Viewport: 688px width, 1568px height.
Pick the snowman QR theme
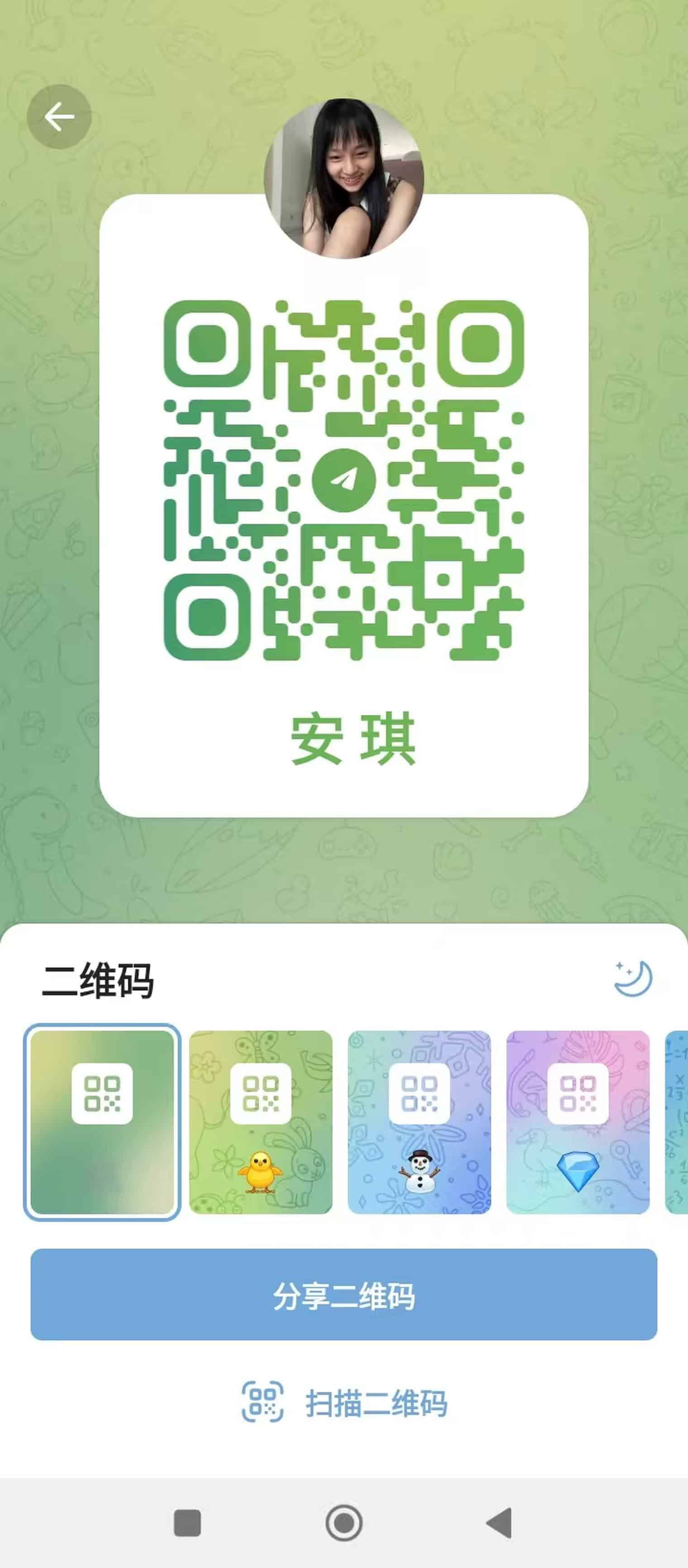tap(419, 1122)
